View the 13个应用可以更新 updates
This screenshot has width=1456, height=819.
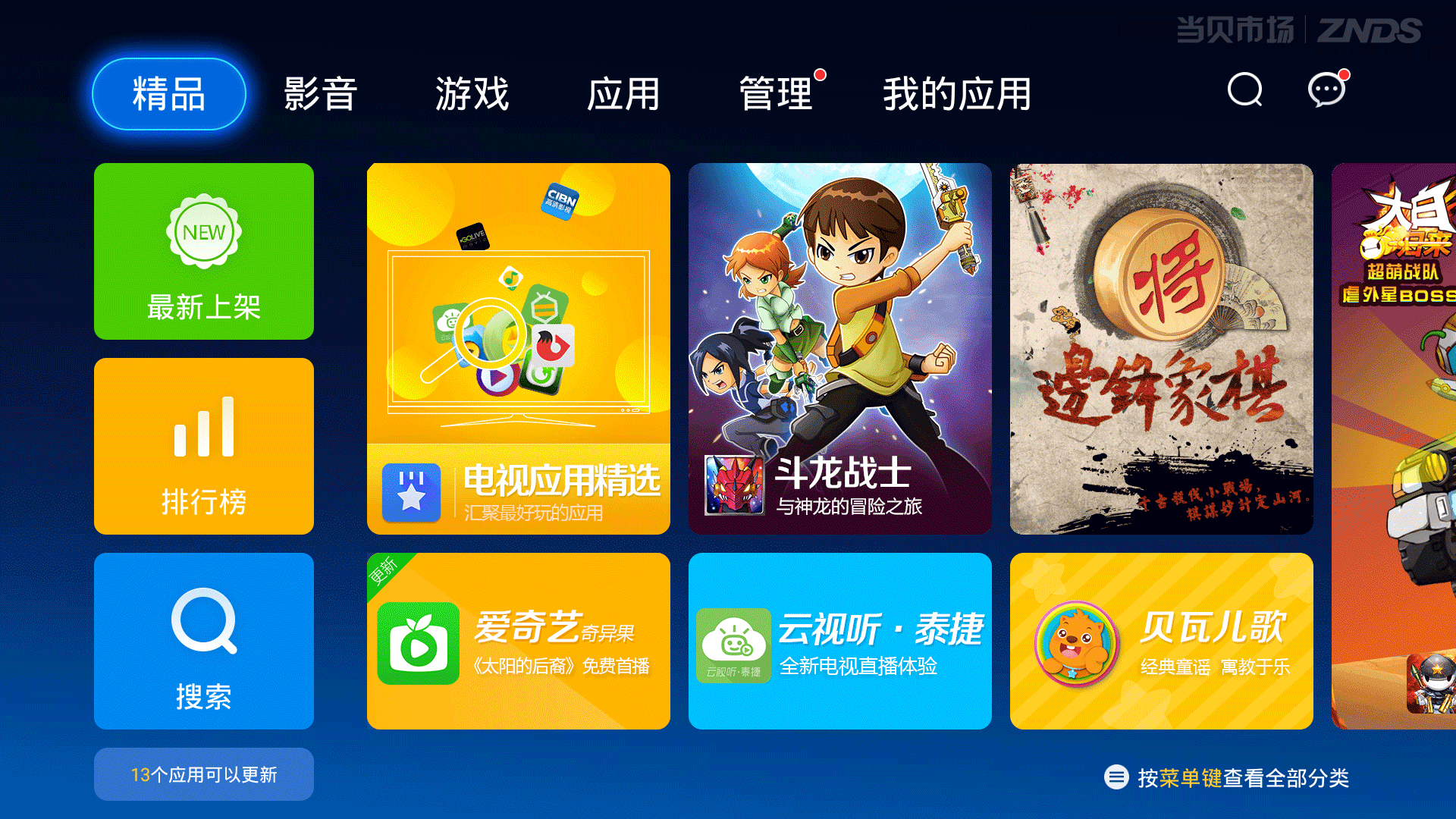coord(203,774)
